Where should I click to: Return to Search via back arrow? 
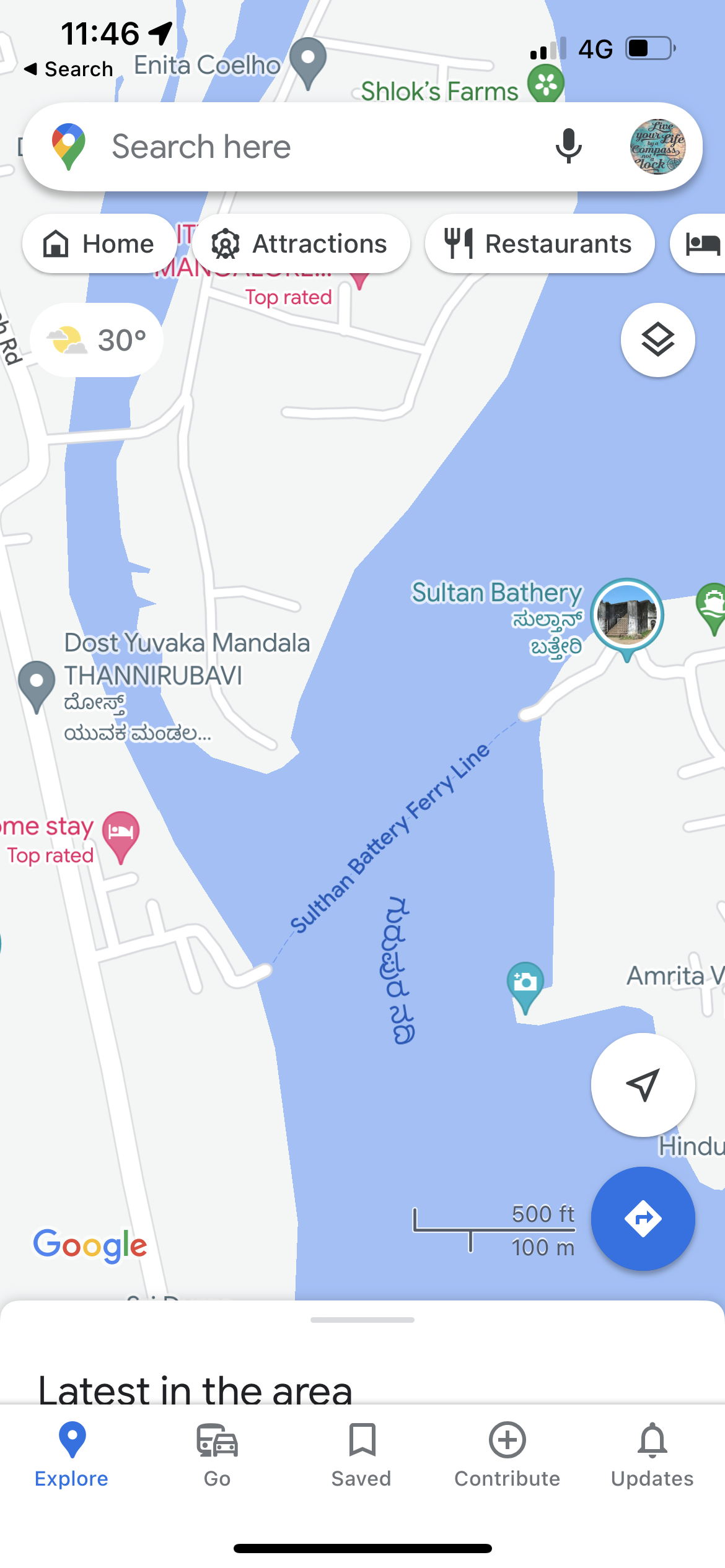click(x=68, y=69)
